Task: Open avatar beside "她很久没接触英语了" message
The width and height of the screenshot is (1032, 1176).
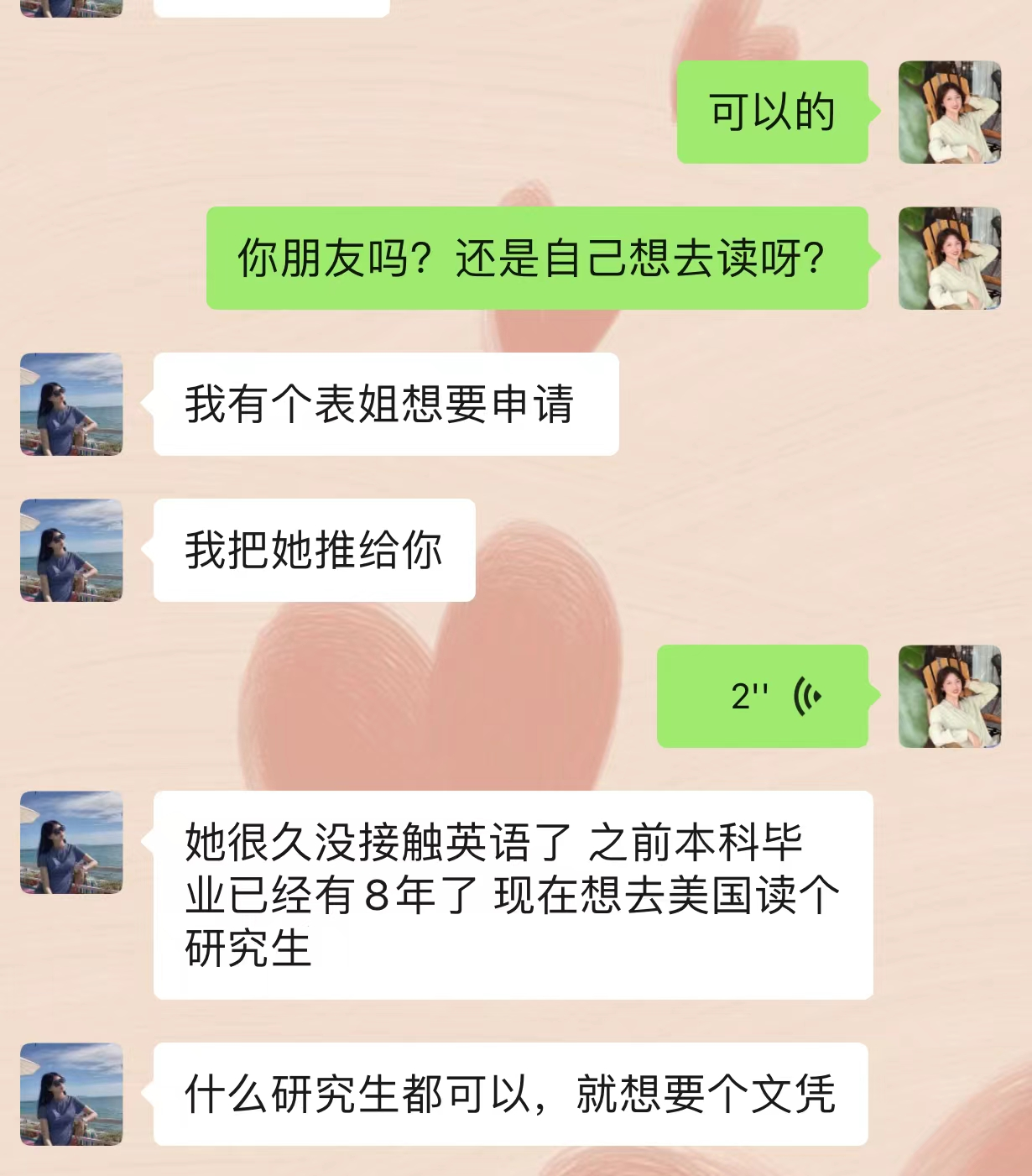Action: (x=71, y=842)
